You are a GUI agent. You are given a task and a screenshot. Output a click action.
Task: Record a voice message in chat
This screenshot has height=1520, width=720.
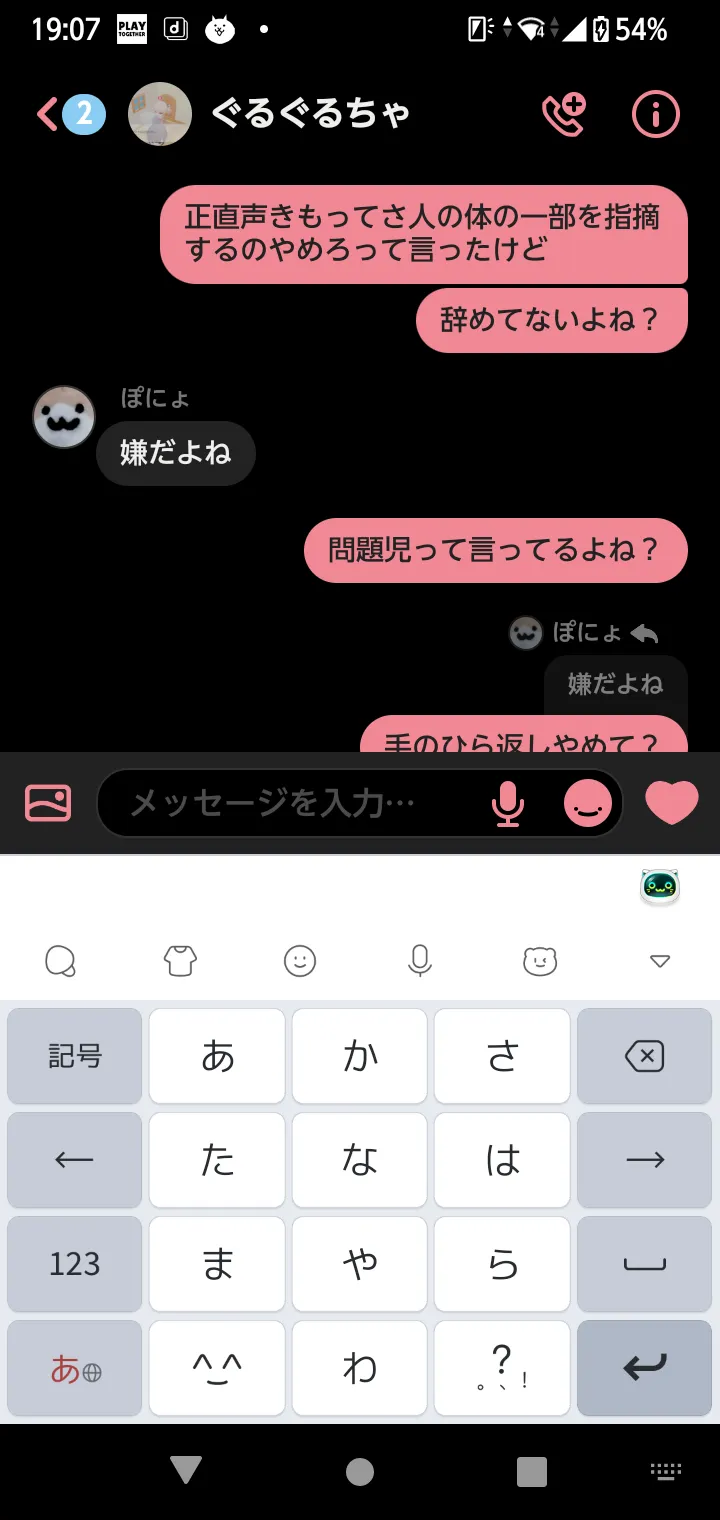508,802
